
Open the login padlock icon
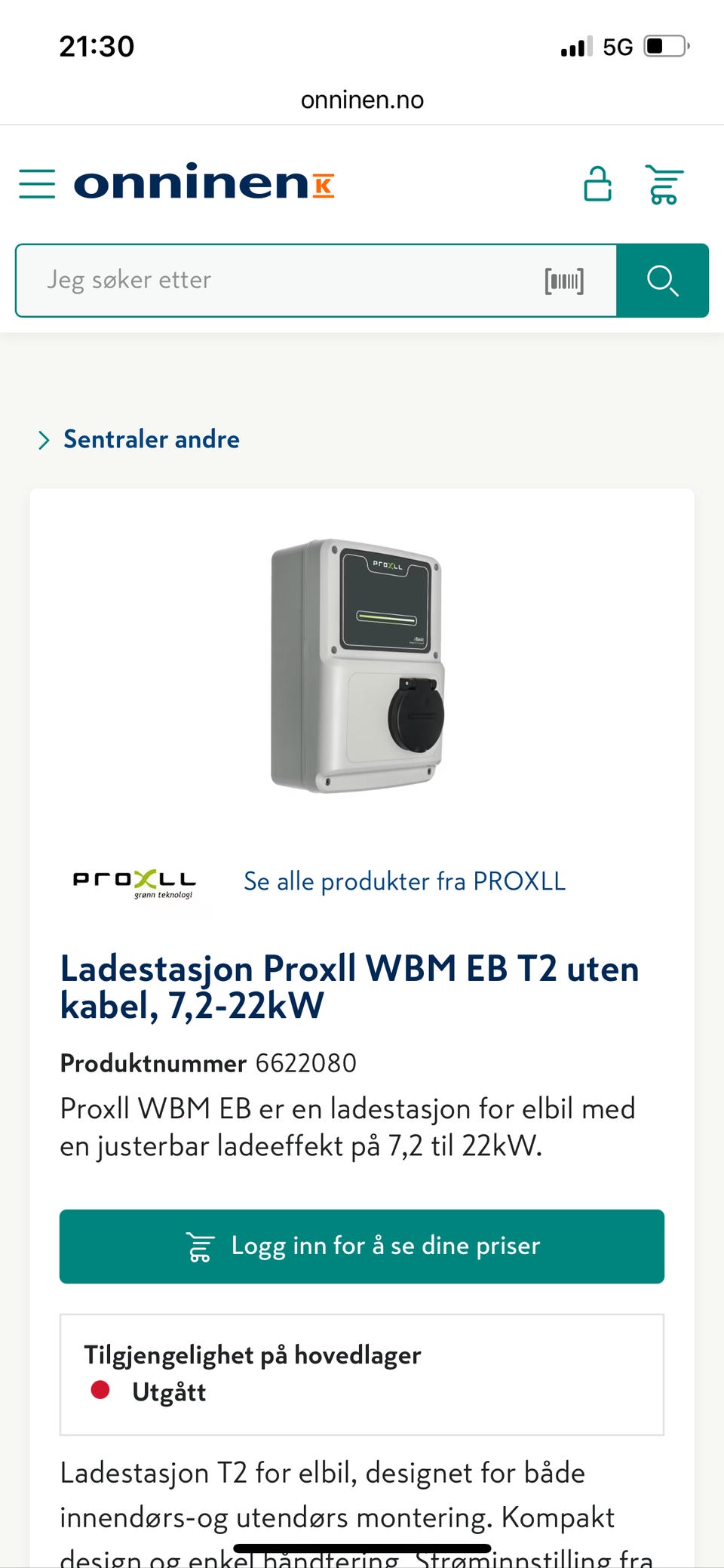tap(597, 183)
